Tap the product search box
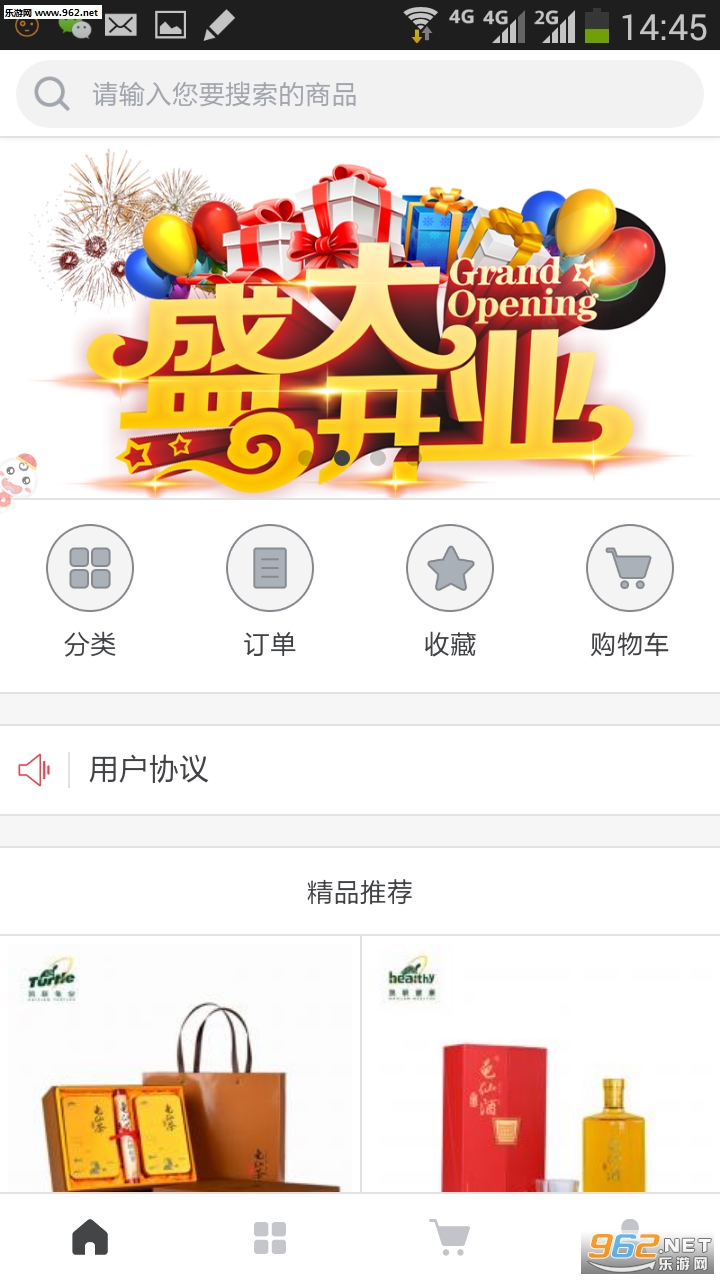720x1280 pixels. pos(360,95)
